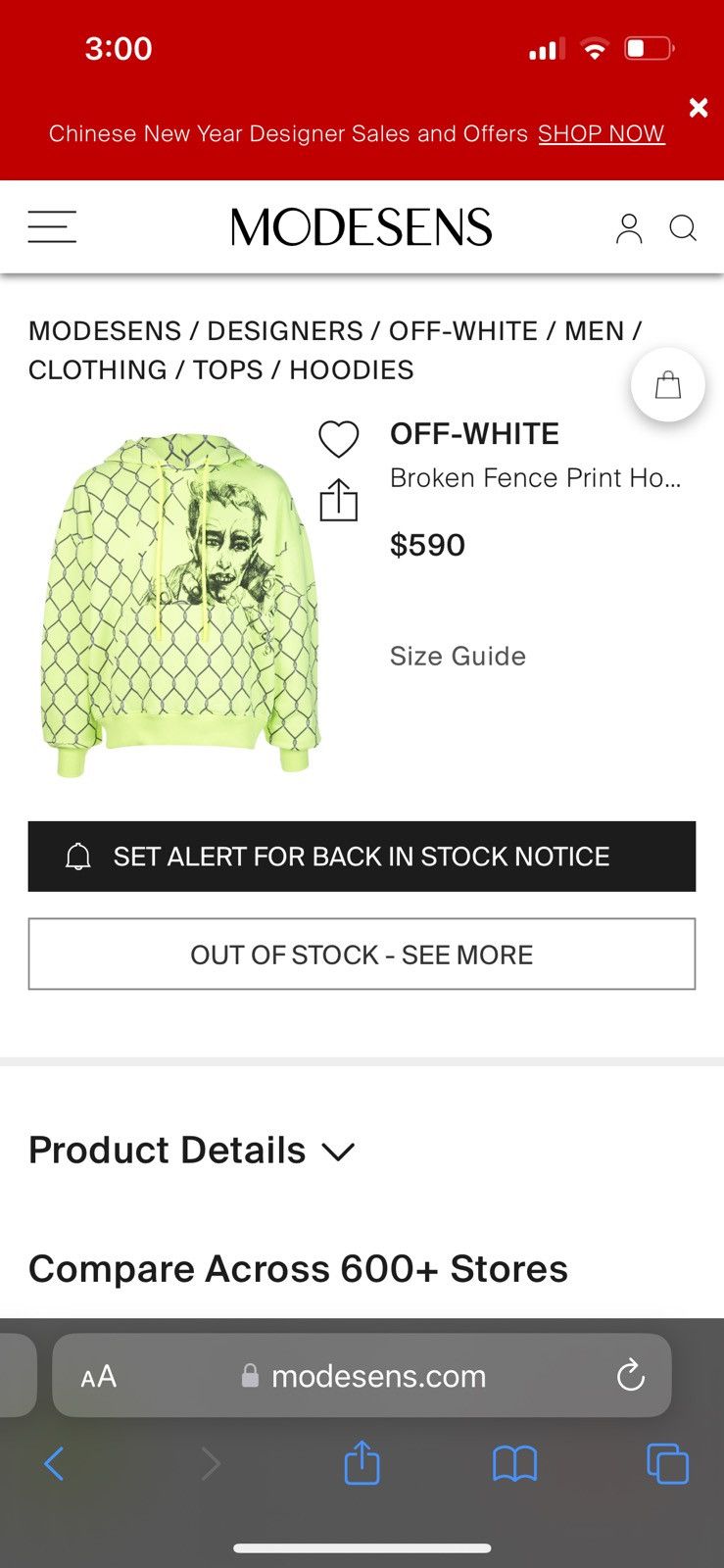Open Safari bookmarks
The image size is (724, 1568).
(x=514, y=1464)
